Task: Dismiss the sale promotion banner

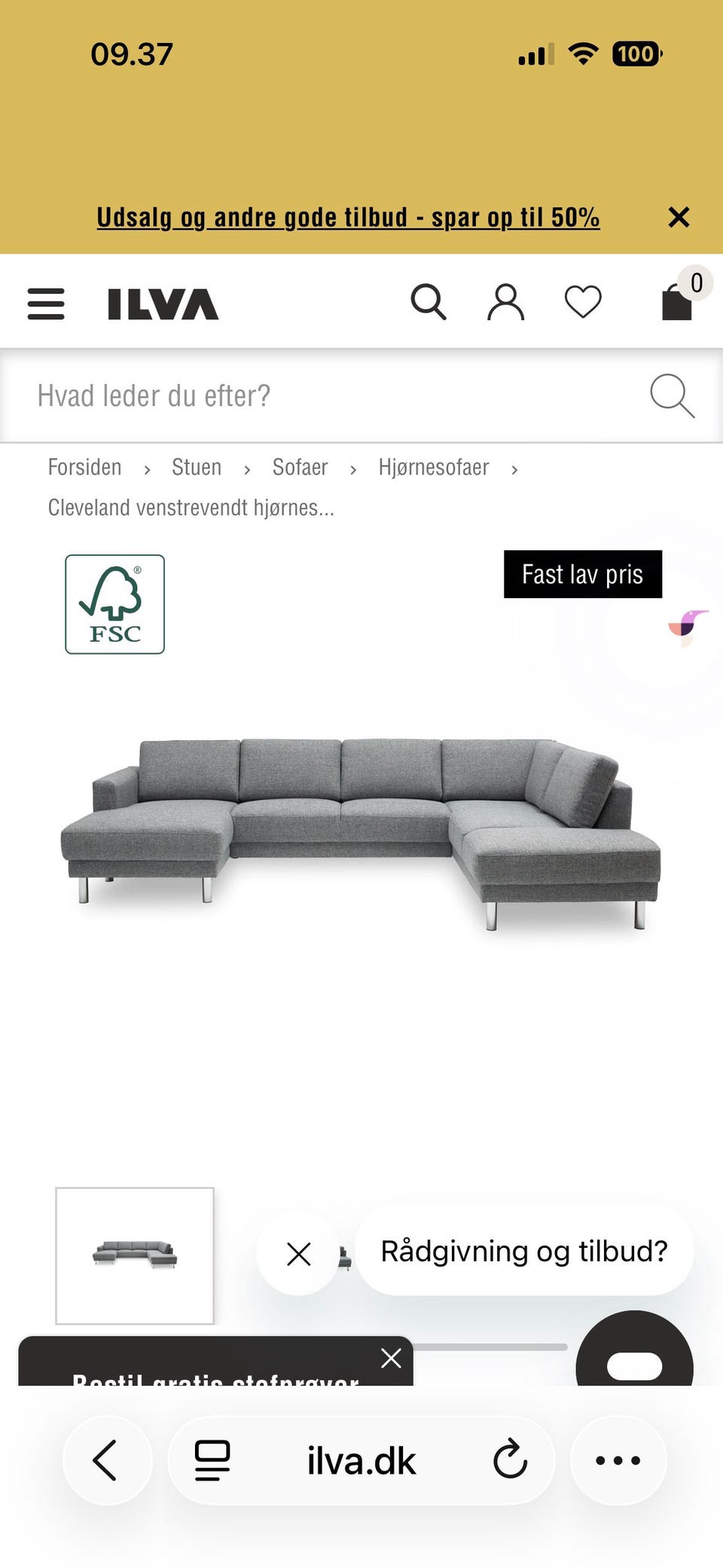Action: (x=679, y=217)
